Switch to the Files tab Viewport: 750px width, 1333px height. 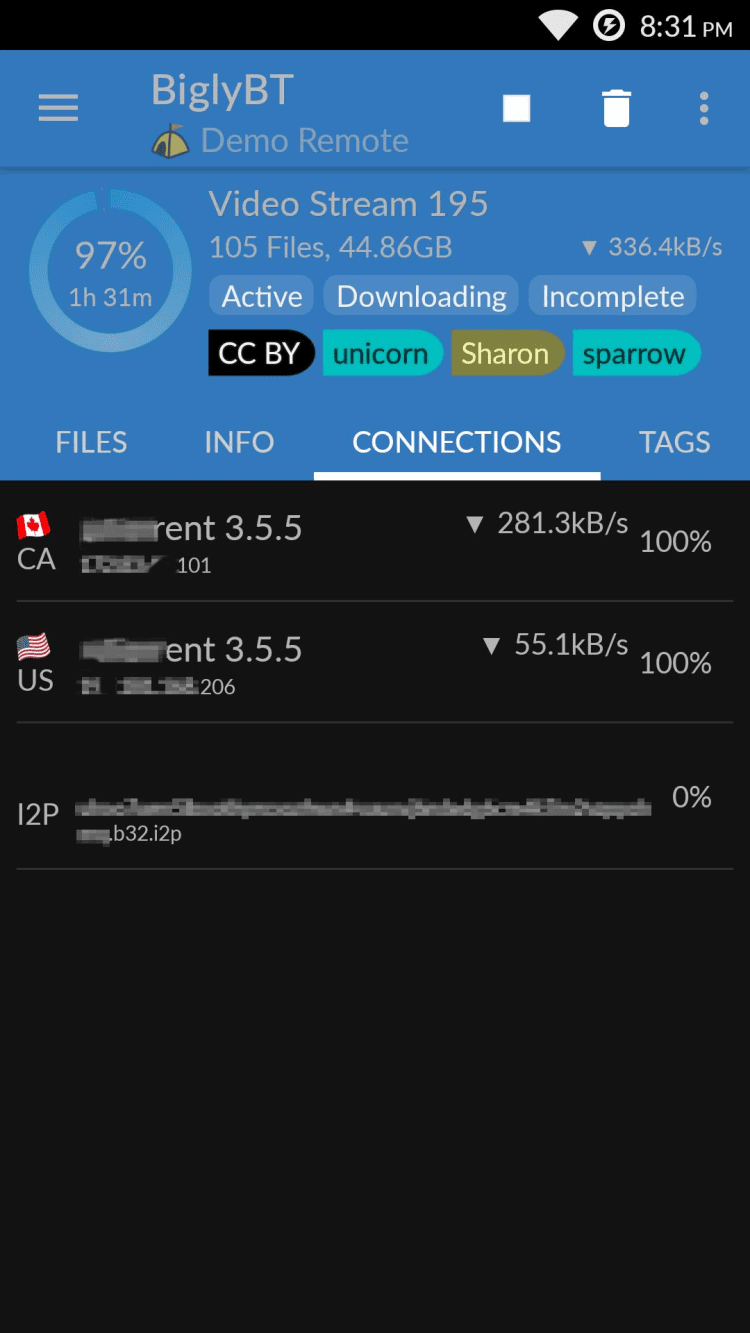pyautogui.click(x=91, y=442)
